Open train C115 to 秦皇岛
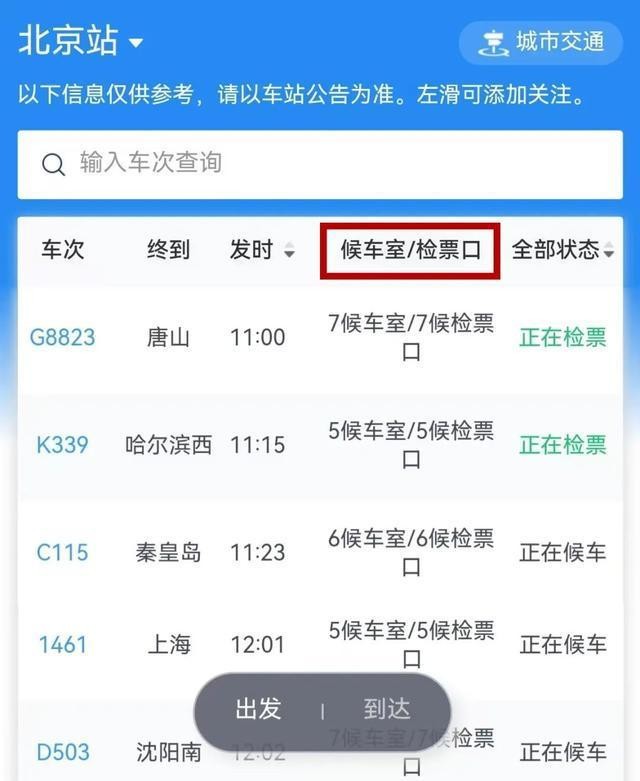Image resolution: width=640 pixels, height=781 pixels. (x=62, y=552)
